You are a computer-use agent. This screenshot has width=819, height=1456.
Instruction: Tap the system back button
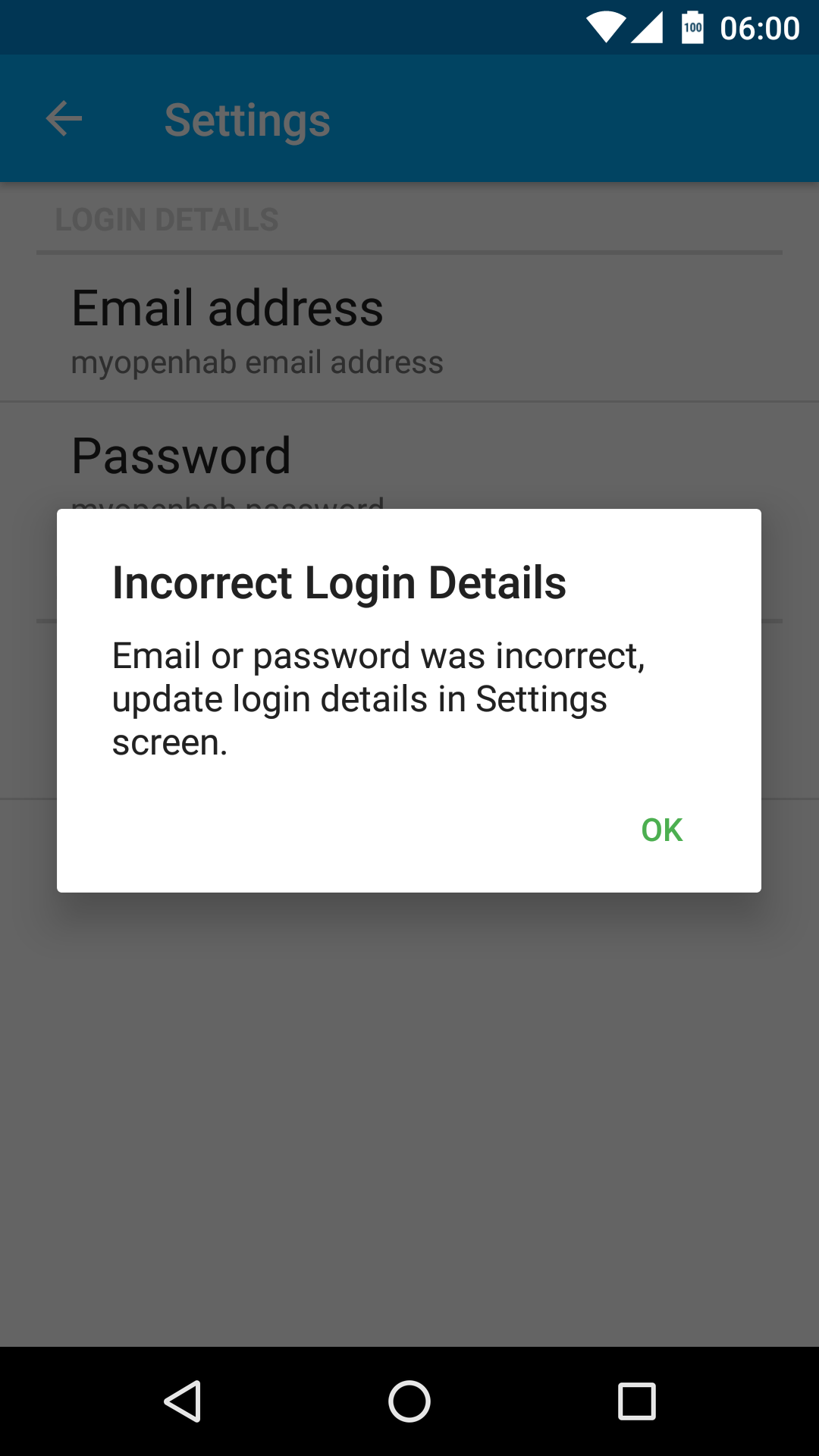coord(183,1401)
